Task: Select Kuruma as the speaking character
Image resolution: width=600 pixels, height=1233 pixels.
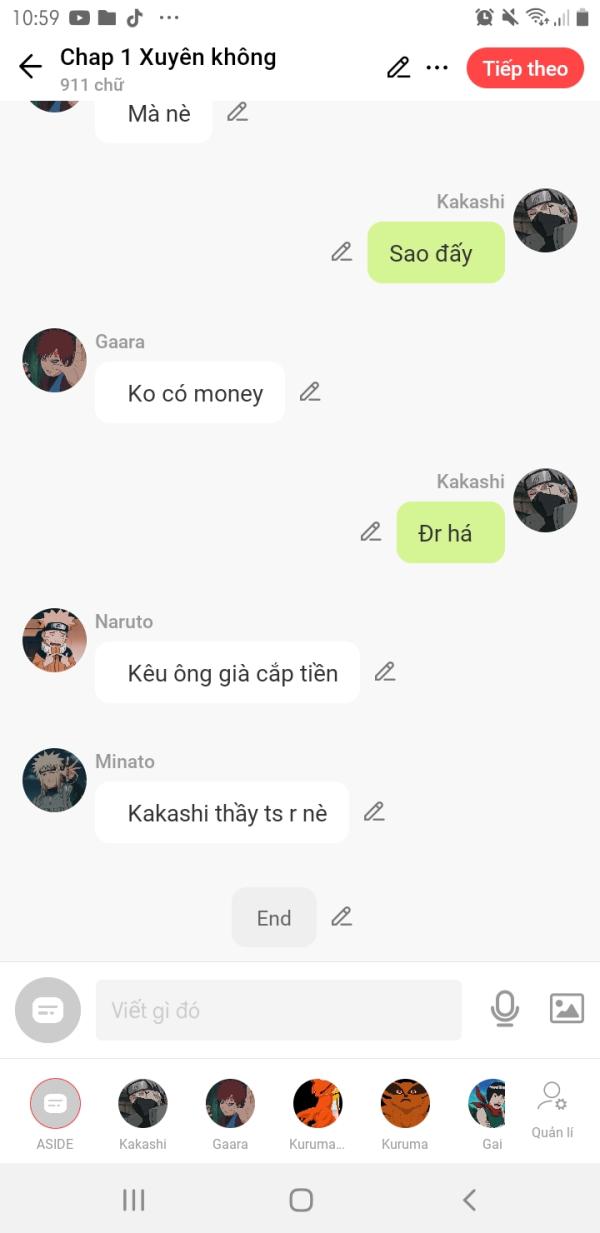Action: point(405,1113)
